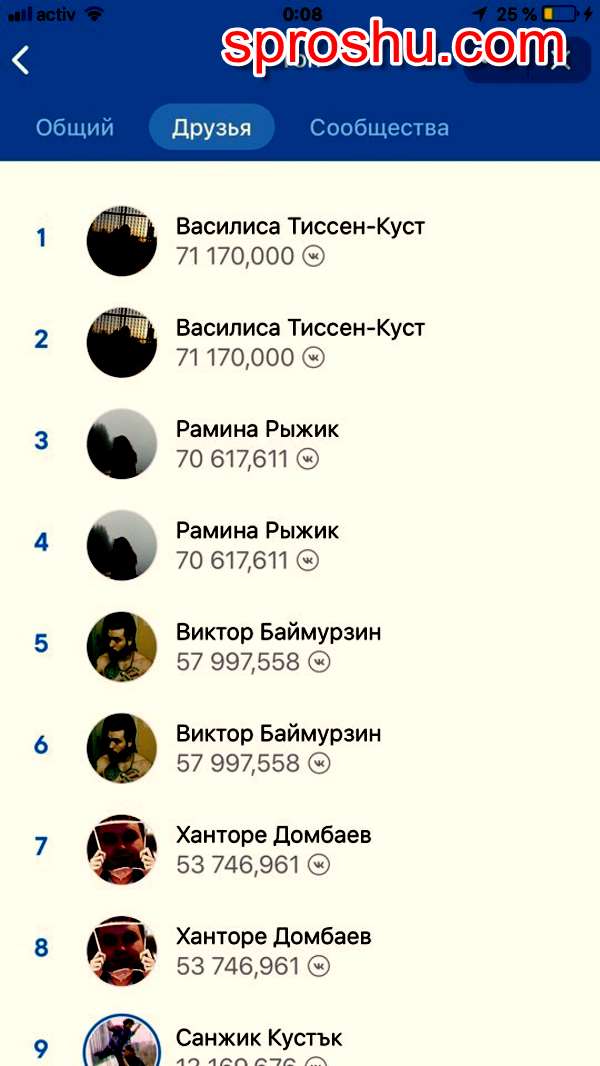
Task: Select the Друзья tab
Action: (211, 128)
